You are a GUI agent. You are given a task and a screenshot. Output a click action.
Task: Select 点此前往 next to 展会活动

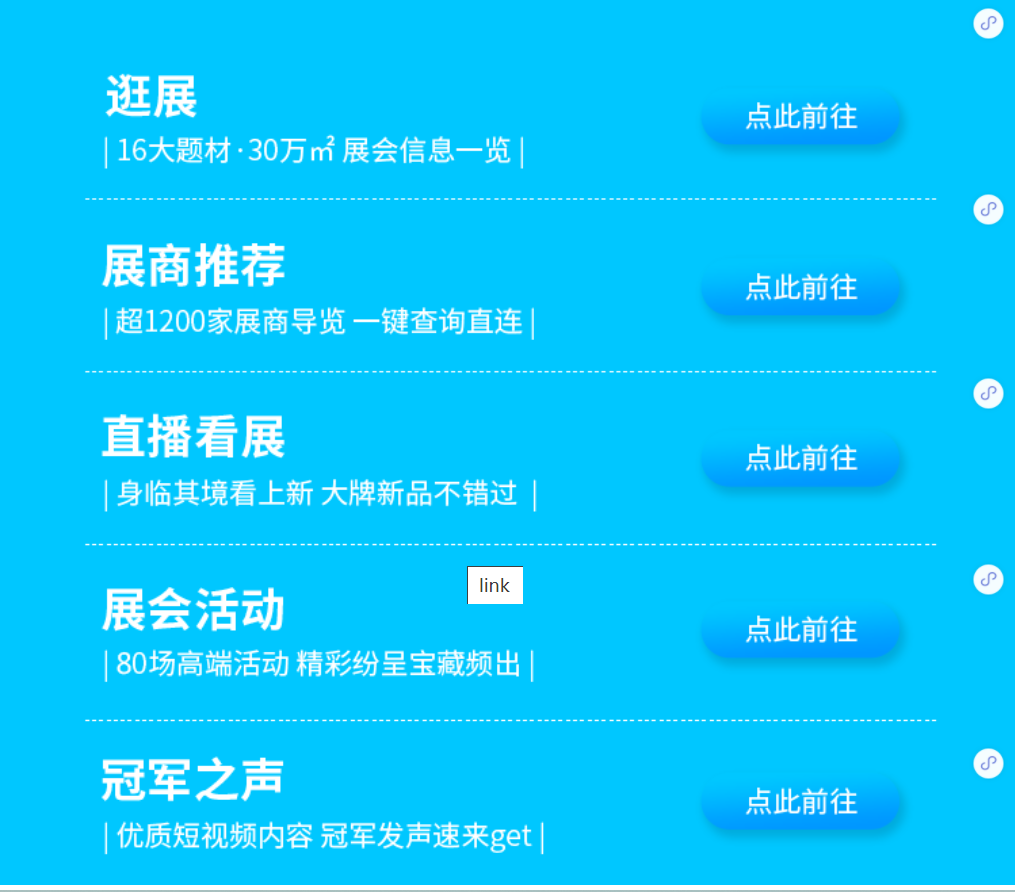[801, 630]
